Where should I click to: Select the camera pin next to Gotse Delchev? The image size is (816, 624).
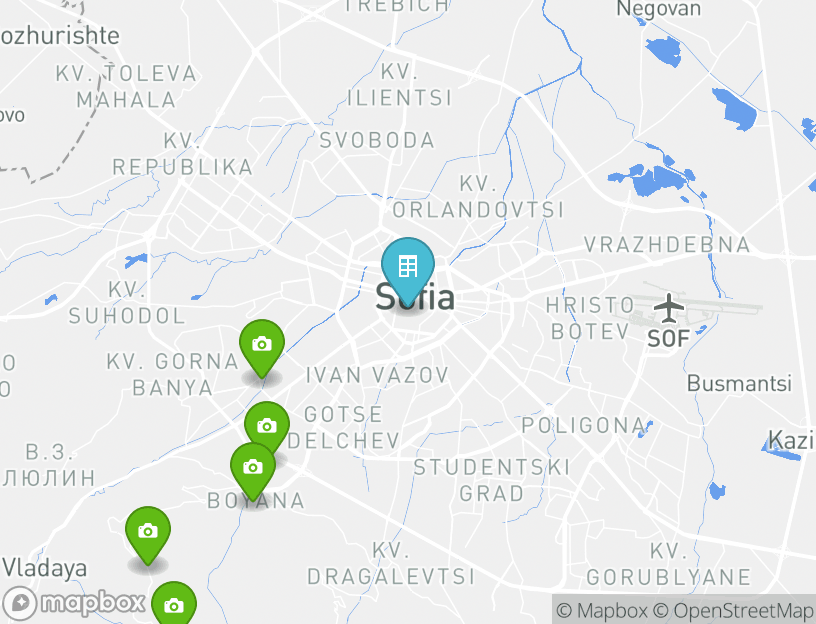(x=267, y=426)
